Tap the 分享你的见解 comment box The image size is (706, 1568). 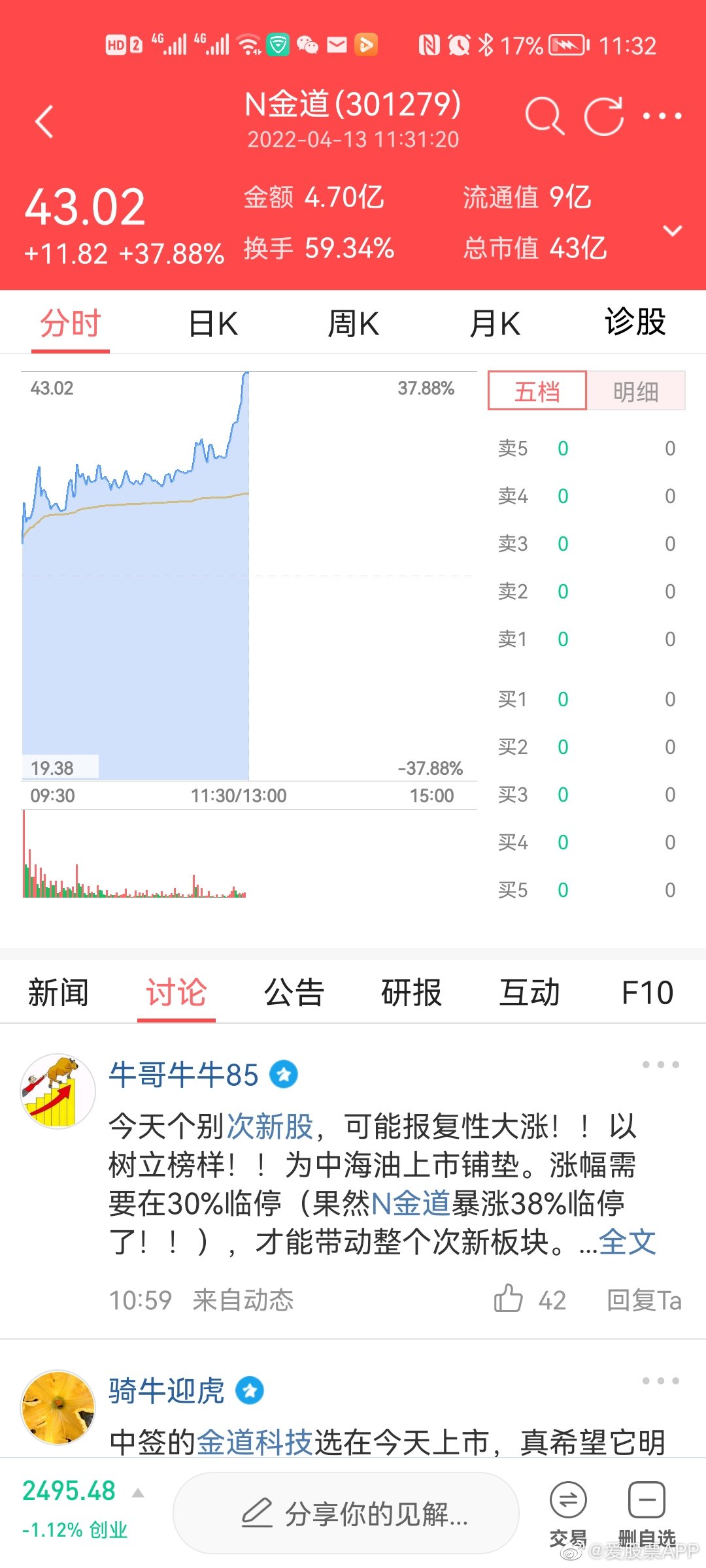pyautogui.click(x=346, y=1512)
